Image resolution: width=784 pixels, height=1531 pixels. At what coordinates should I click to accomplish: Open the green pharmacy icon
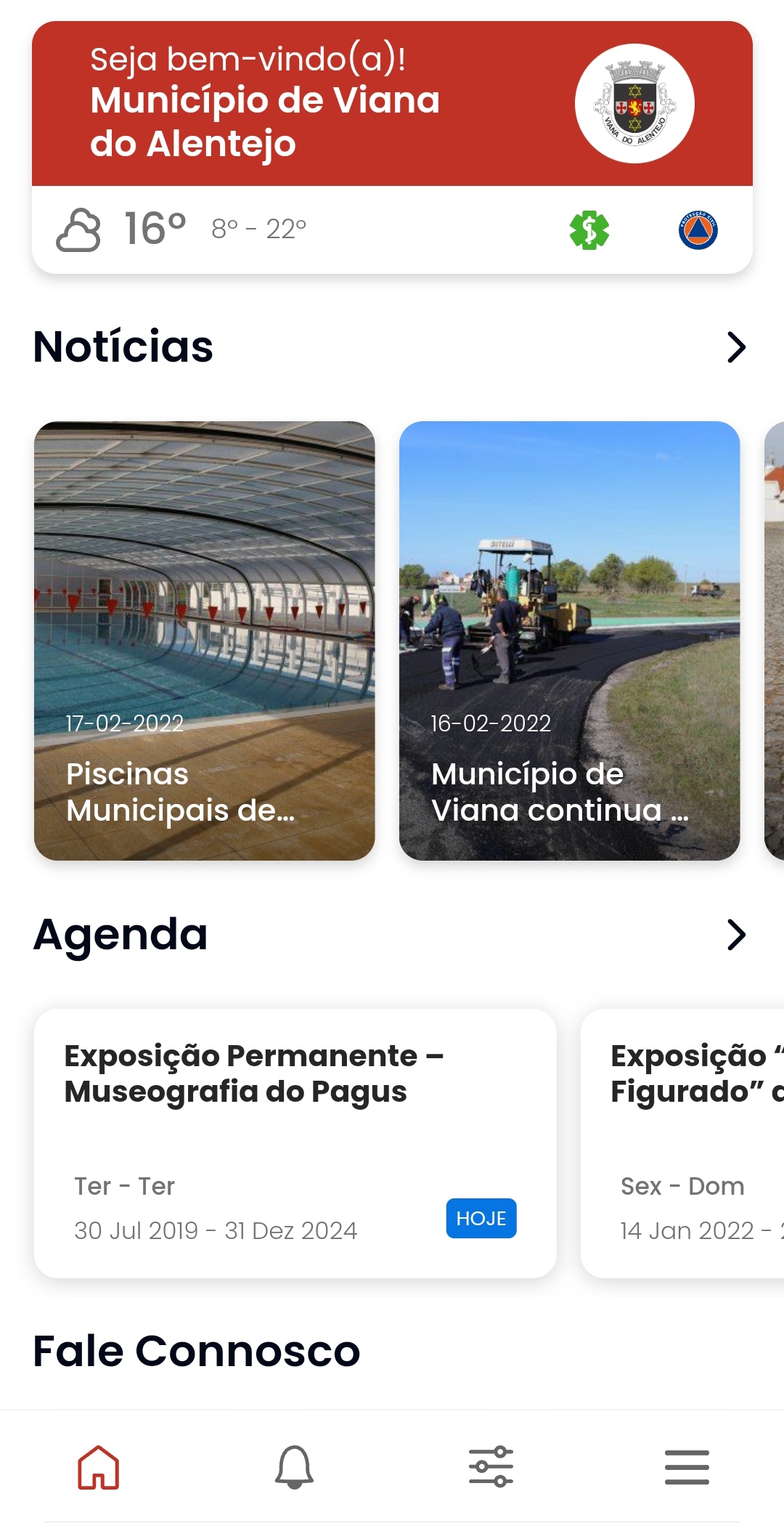[589, 230]
